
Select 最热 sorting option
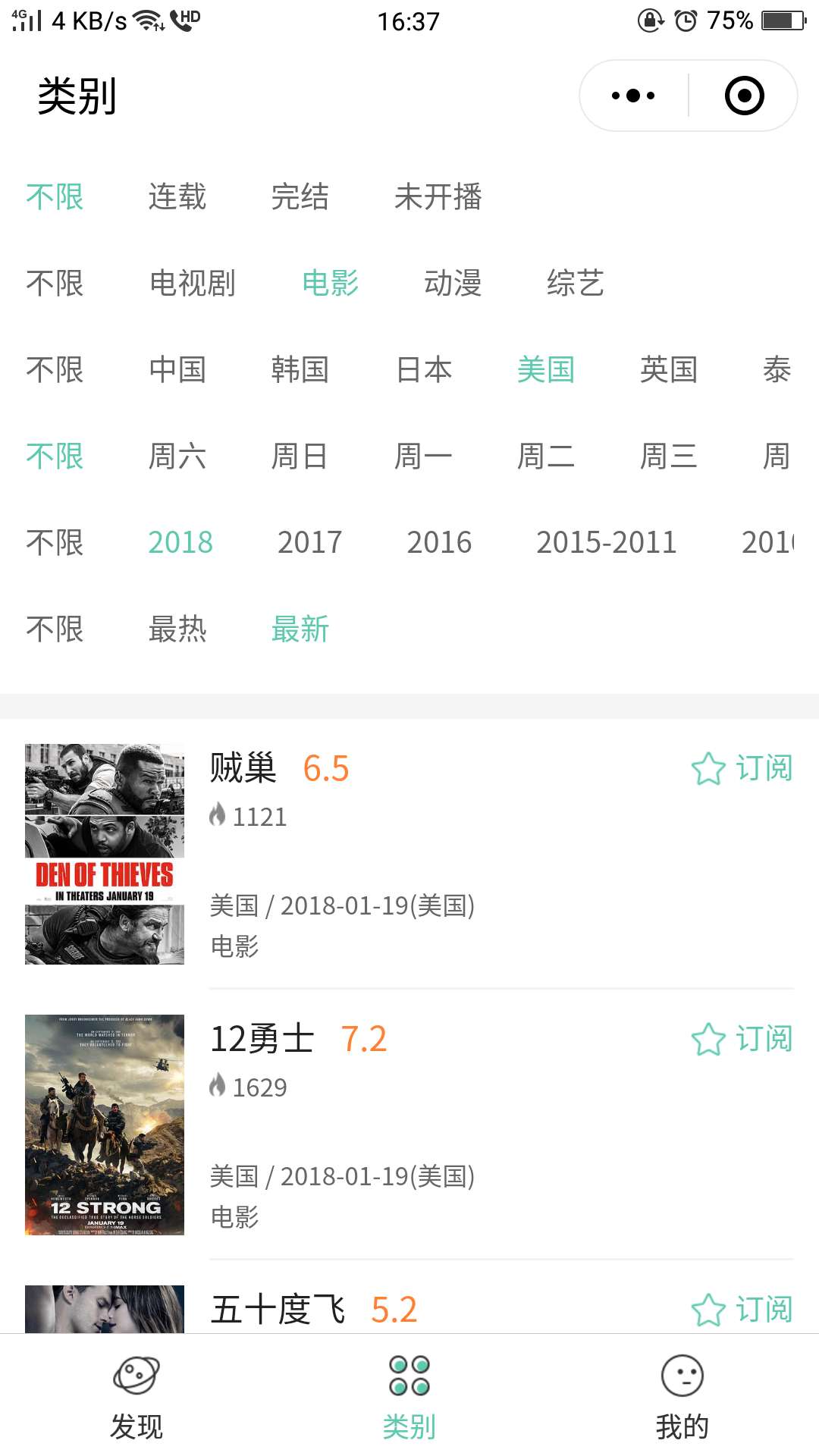tap(176, 629)
